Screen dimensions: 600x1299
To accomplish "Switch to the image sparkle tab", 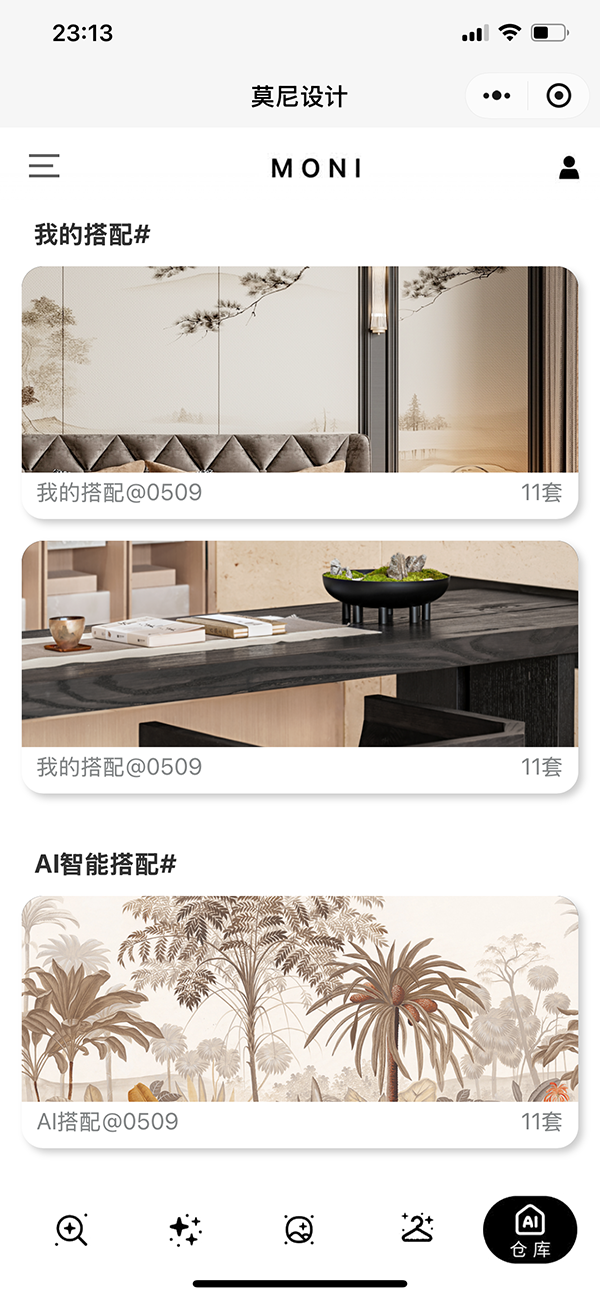I will coord(299,1230).
